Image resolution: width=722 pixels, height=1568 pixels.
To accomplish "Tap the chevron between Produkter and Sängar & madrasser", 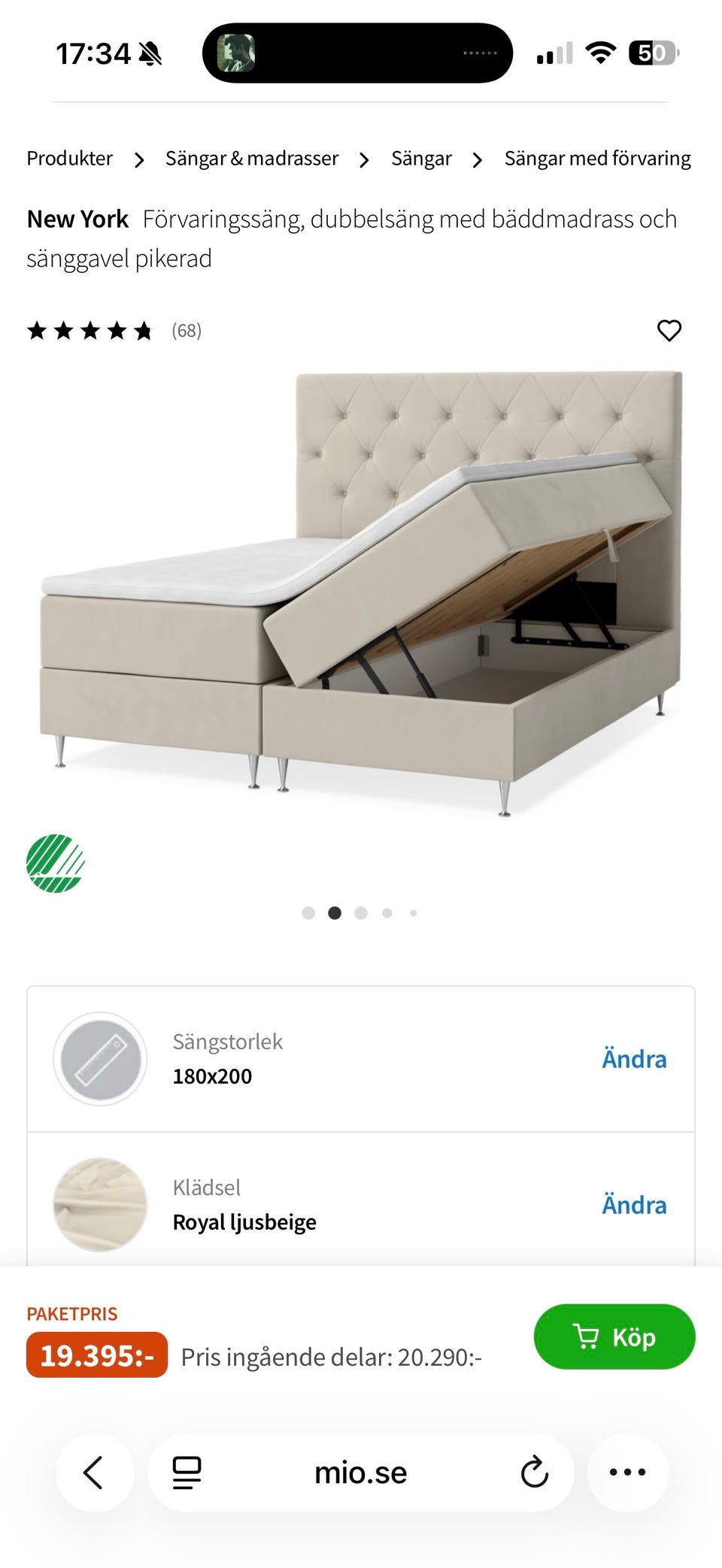I will 138,159.
